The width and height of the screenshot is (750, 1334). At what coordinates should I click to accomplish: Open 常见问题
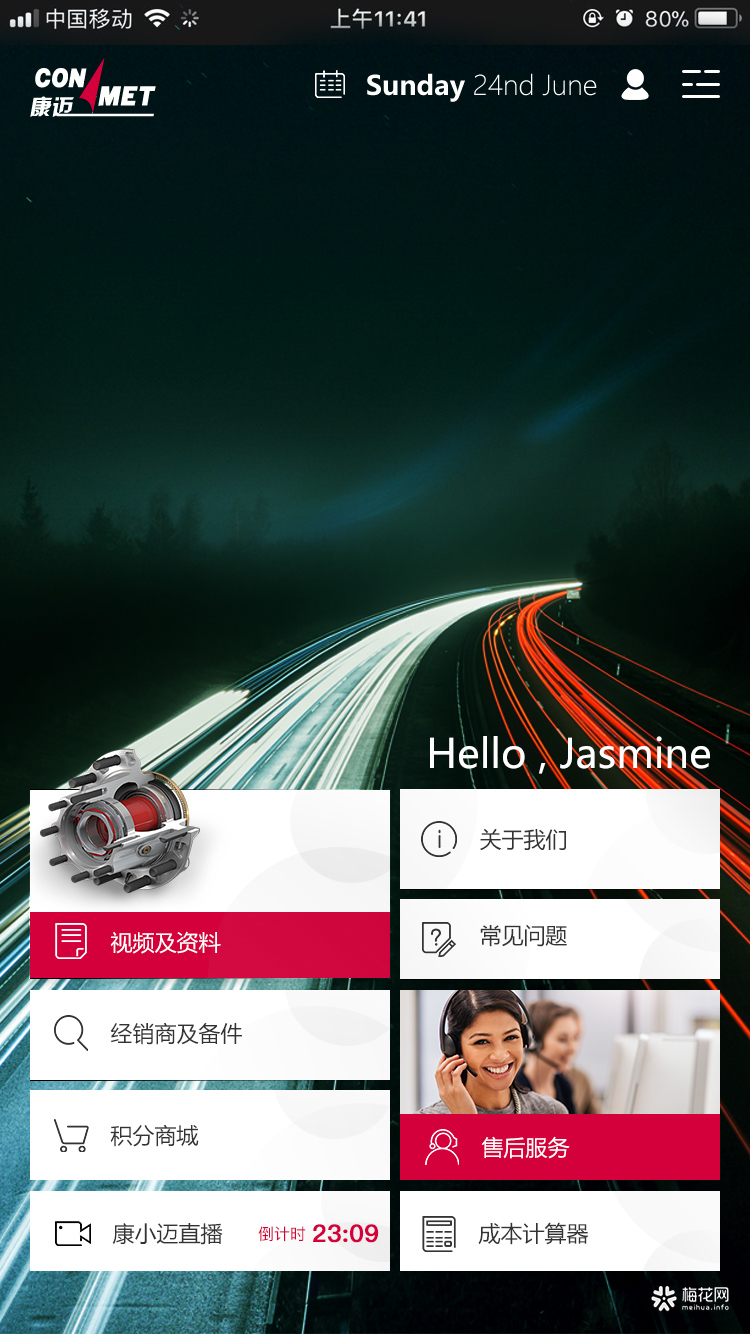(559, 938)
